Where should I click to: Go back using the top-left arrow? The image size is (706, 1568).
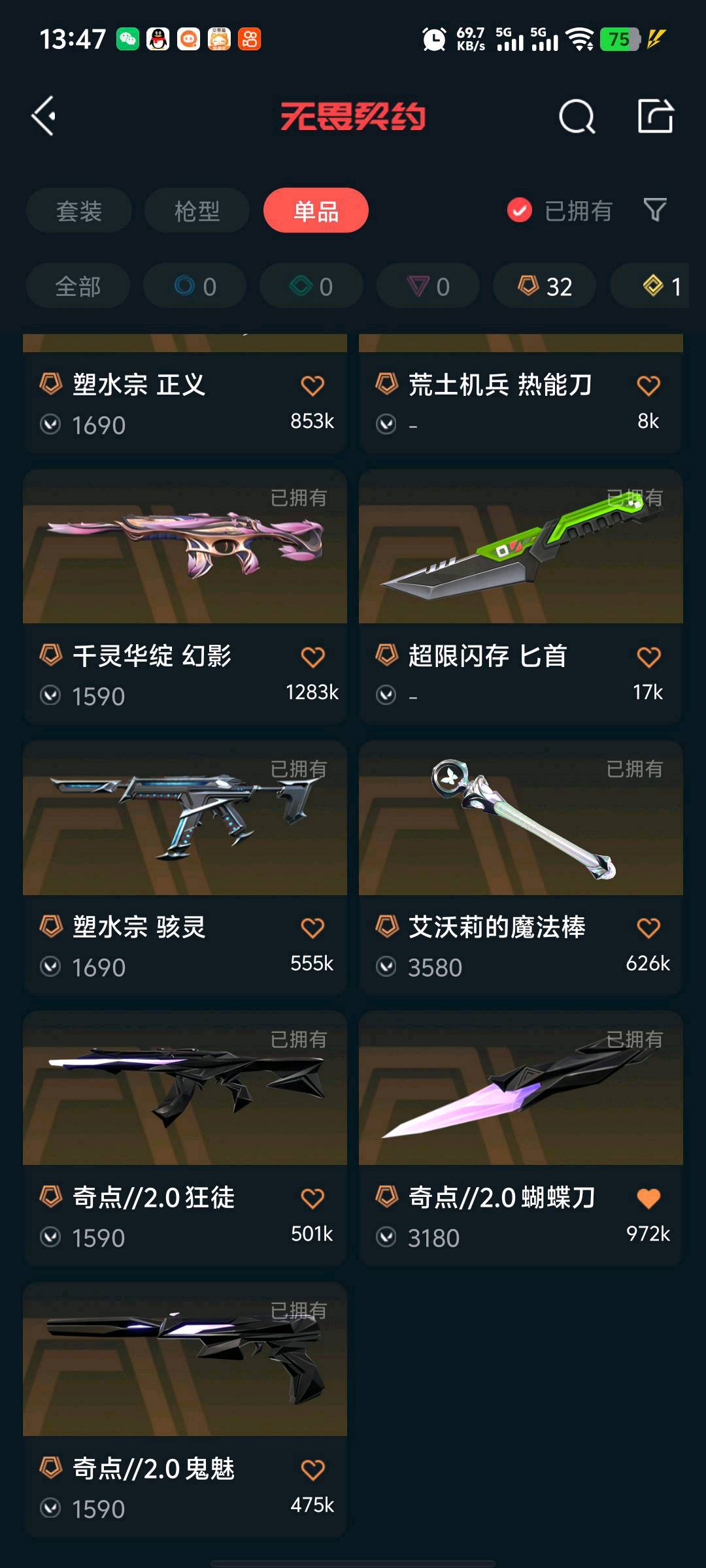44,116
